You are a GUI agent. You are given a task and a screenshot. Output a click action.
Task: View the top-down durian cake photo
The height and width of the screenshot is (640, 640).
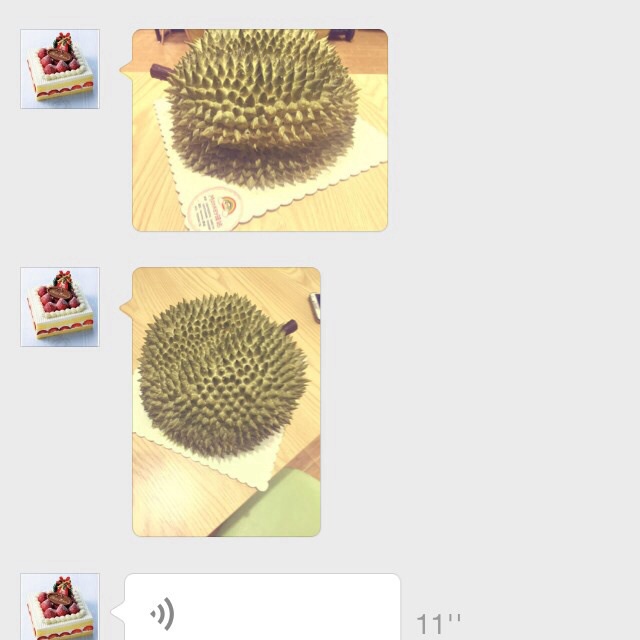[227, 401]
